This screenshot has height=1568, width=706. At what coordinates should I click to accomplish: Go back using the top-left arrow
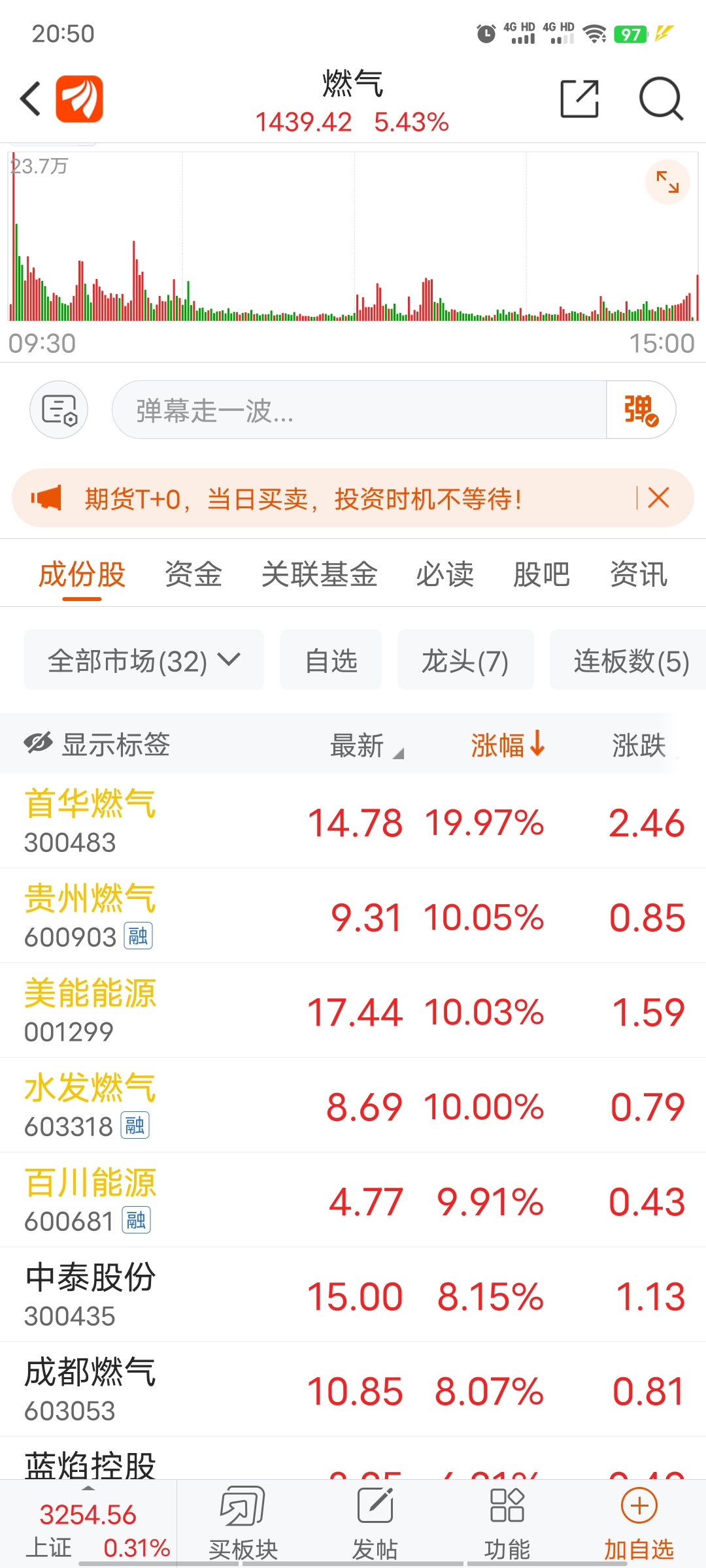coord(31,99)
